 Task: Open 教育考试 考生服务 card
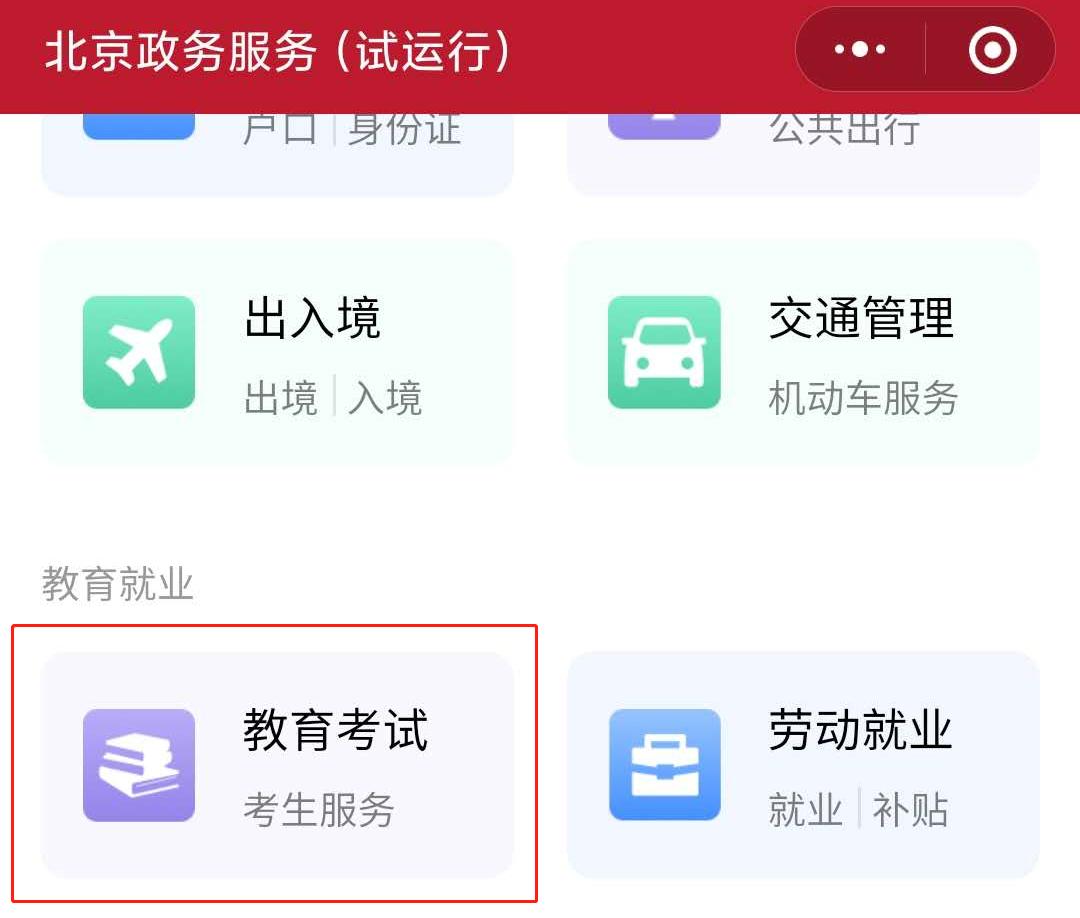coord(277,765)
